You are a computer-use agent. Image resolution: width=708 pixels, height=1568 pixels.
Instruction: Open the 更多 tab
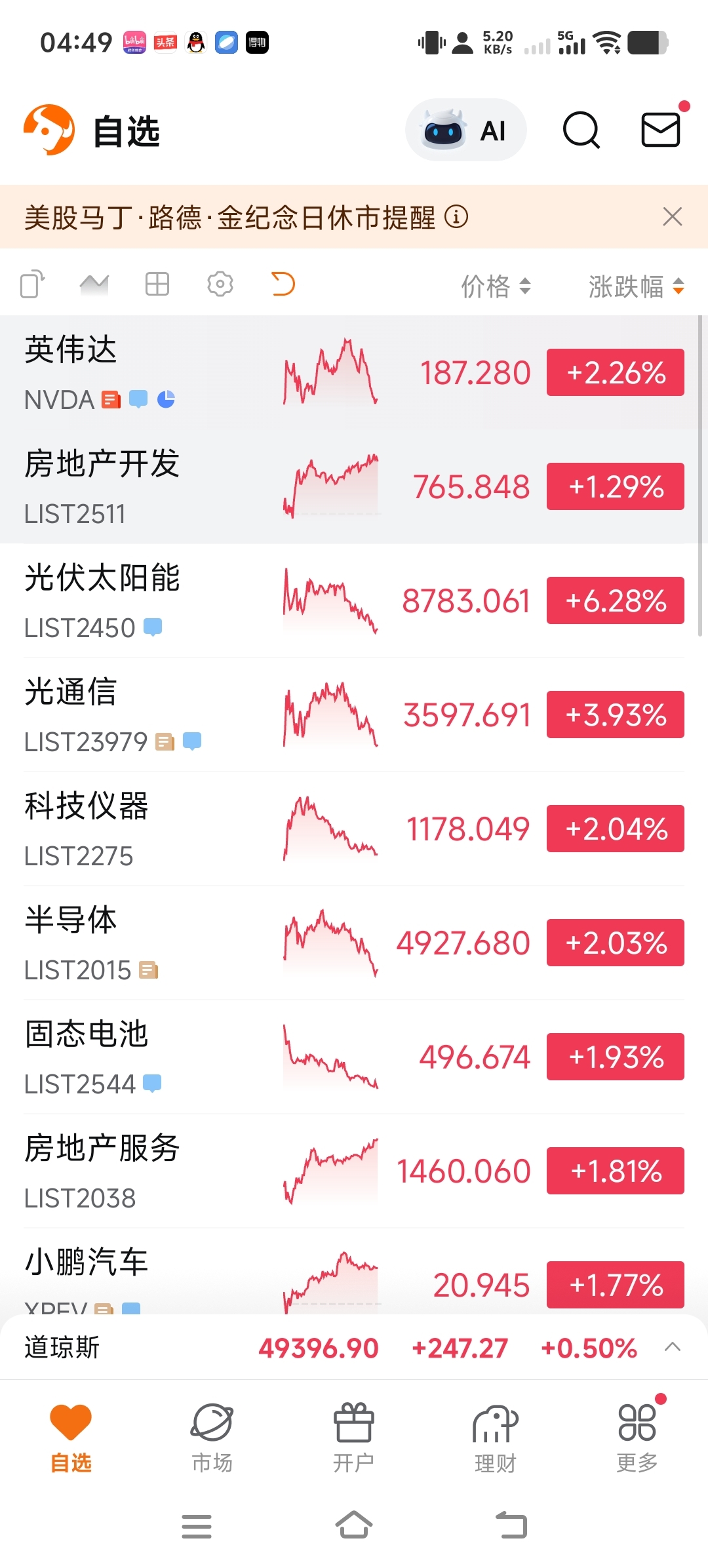pyautogui.click(x=637, y=1438)
